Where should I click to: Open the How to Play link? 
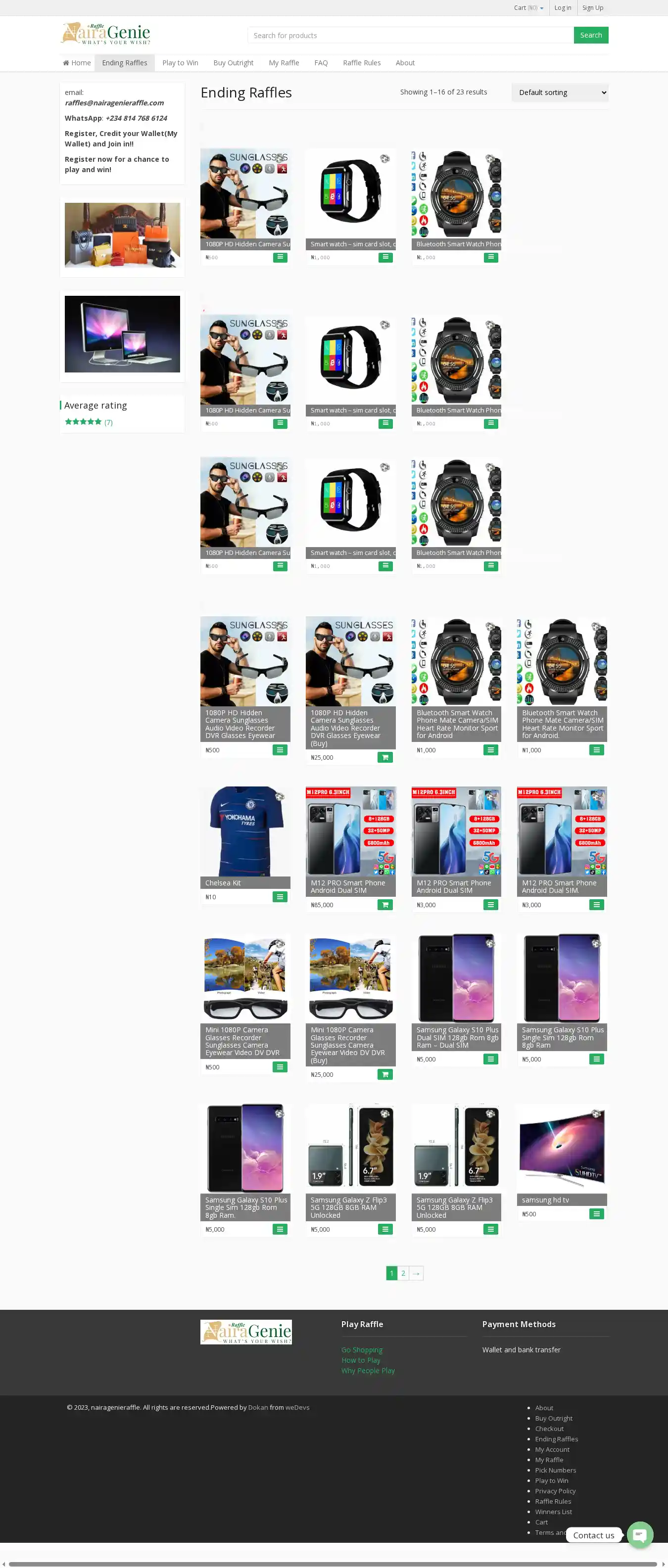tap(361, 1360)
